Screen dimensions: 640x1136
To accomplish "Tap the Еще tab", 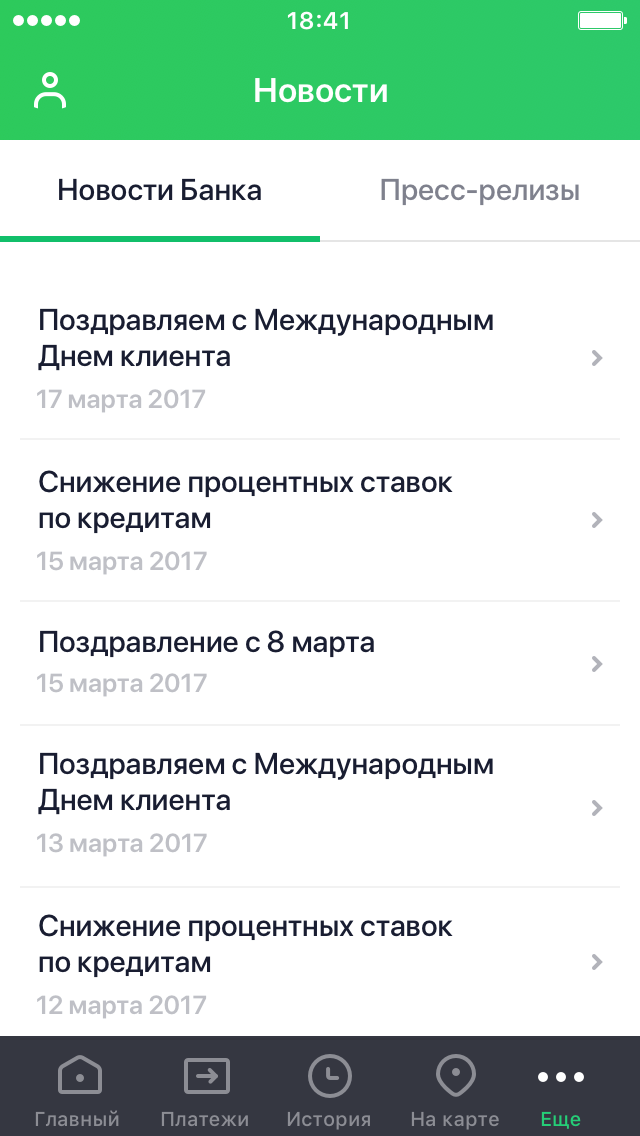I will point(560,1090).
